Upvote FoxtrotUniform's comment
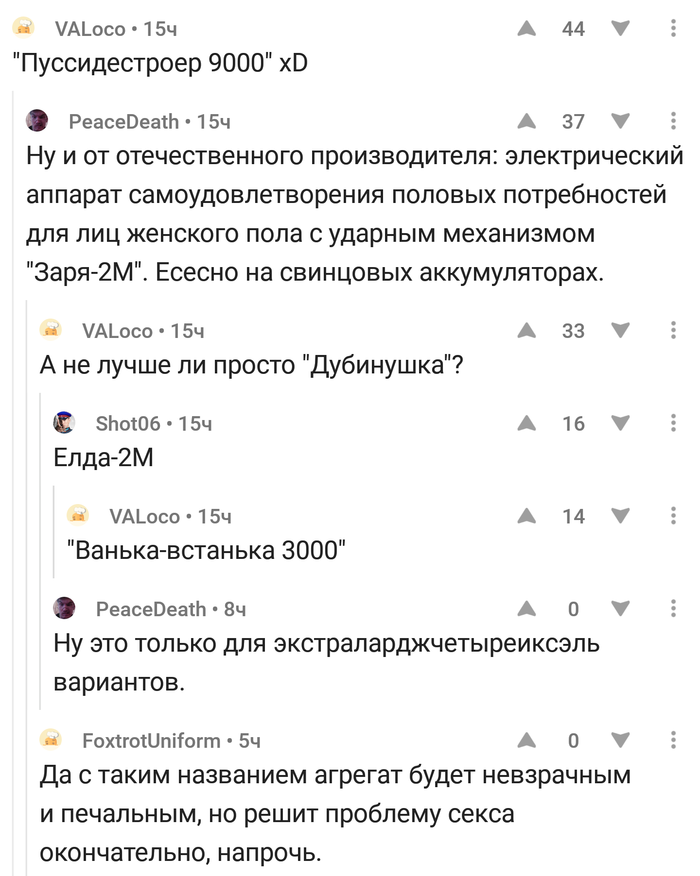700x876 pixels. 527,740
